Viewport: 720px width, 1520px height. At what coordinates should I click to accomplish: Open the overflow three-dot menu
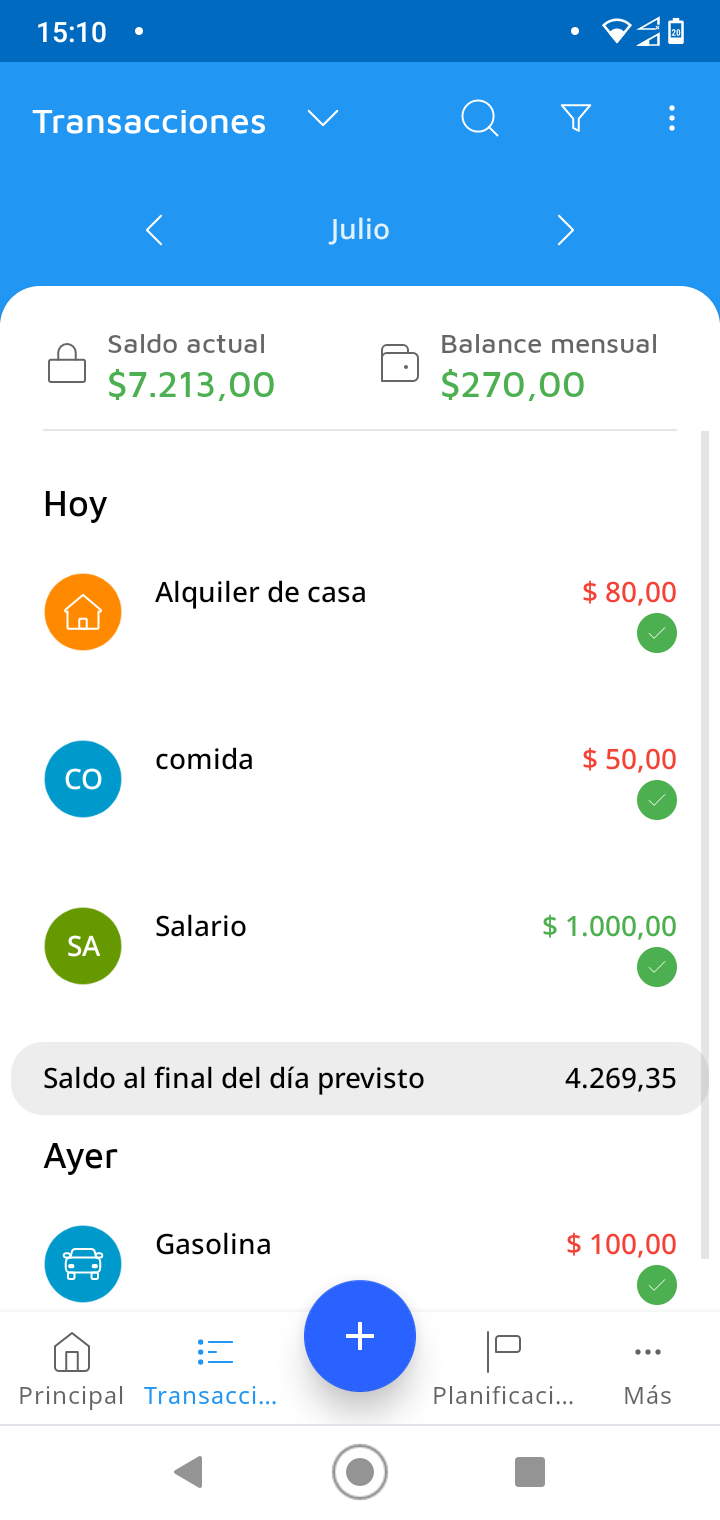tap(671, 118)
